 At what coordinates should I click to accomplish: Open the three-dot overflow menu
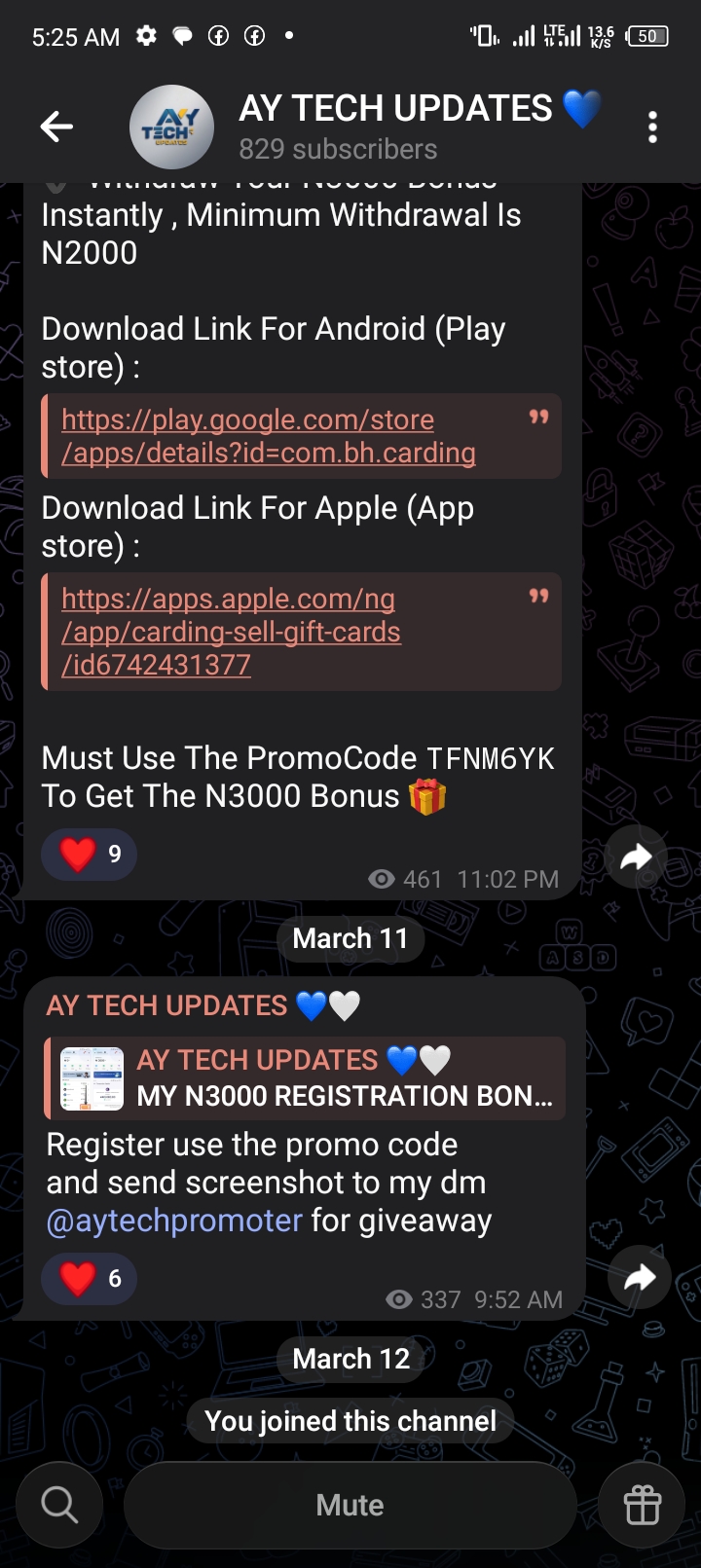(652, 128)
